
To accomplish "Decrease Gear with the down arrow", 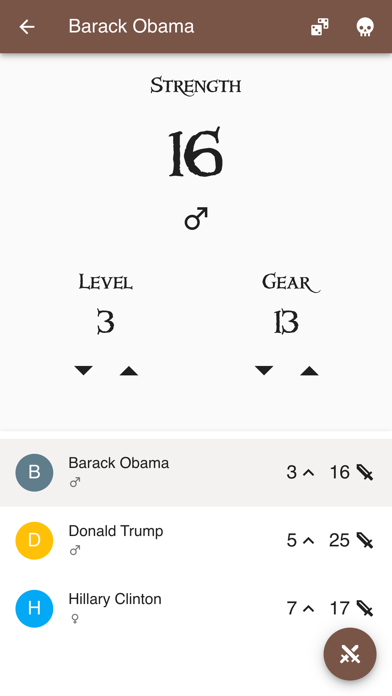I will tap(264, 370).
